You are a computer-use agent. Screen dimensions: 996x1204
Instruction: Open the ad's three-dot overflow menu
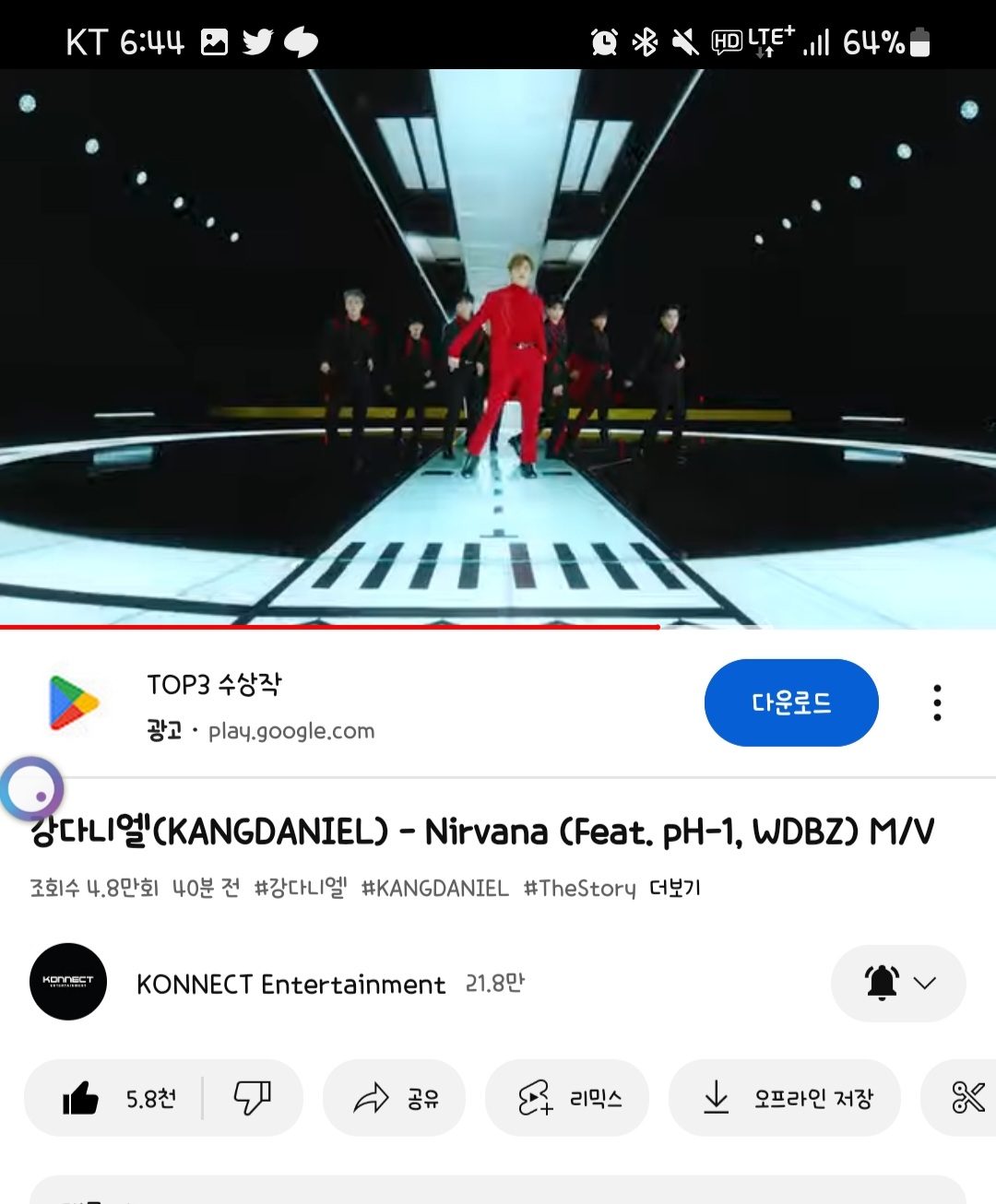point(937,703)
